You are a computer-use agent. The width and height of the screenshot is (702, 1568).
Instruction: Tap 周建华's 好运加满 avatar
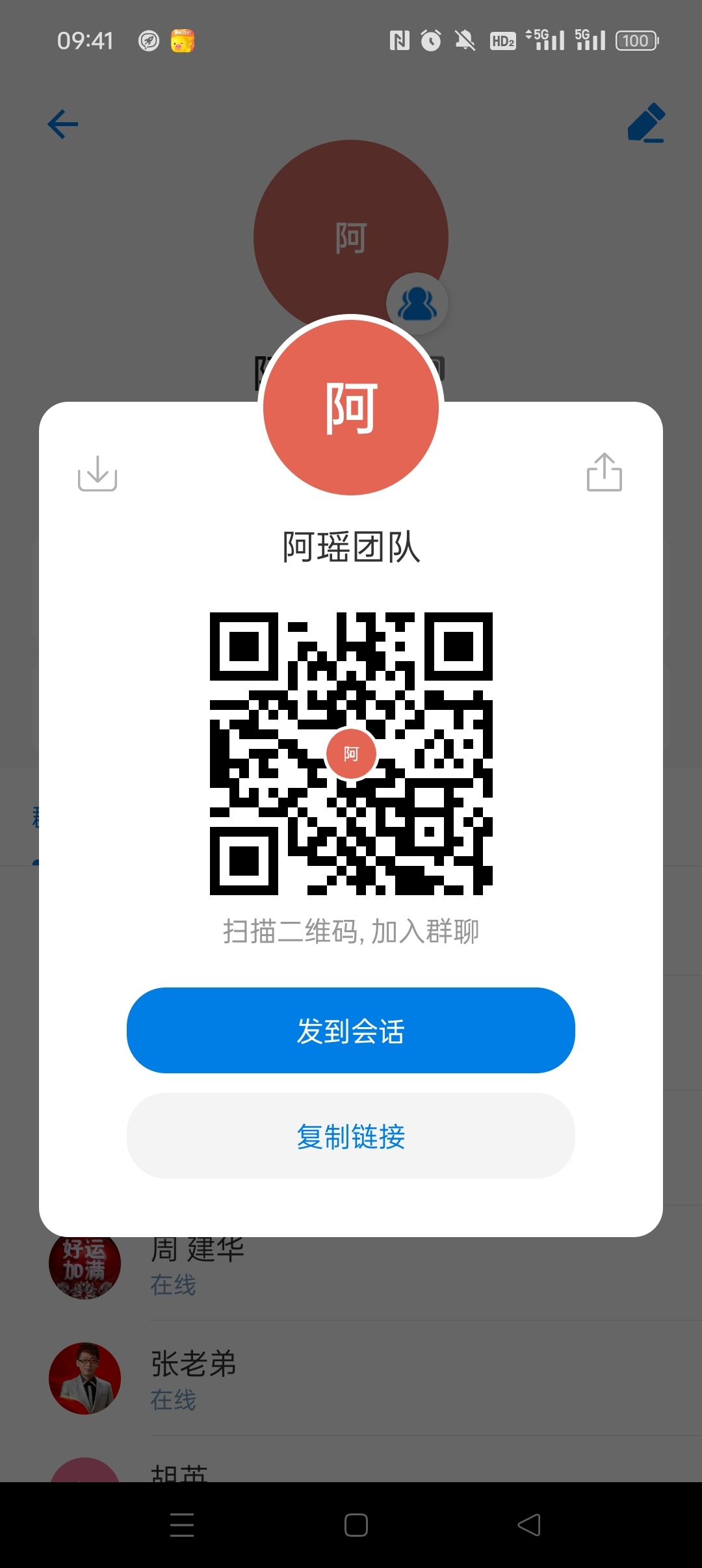pyautogui.click(x=85, y=1264)
